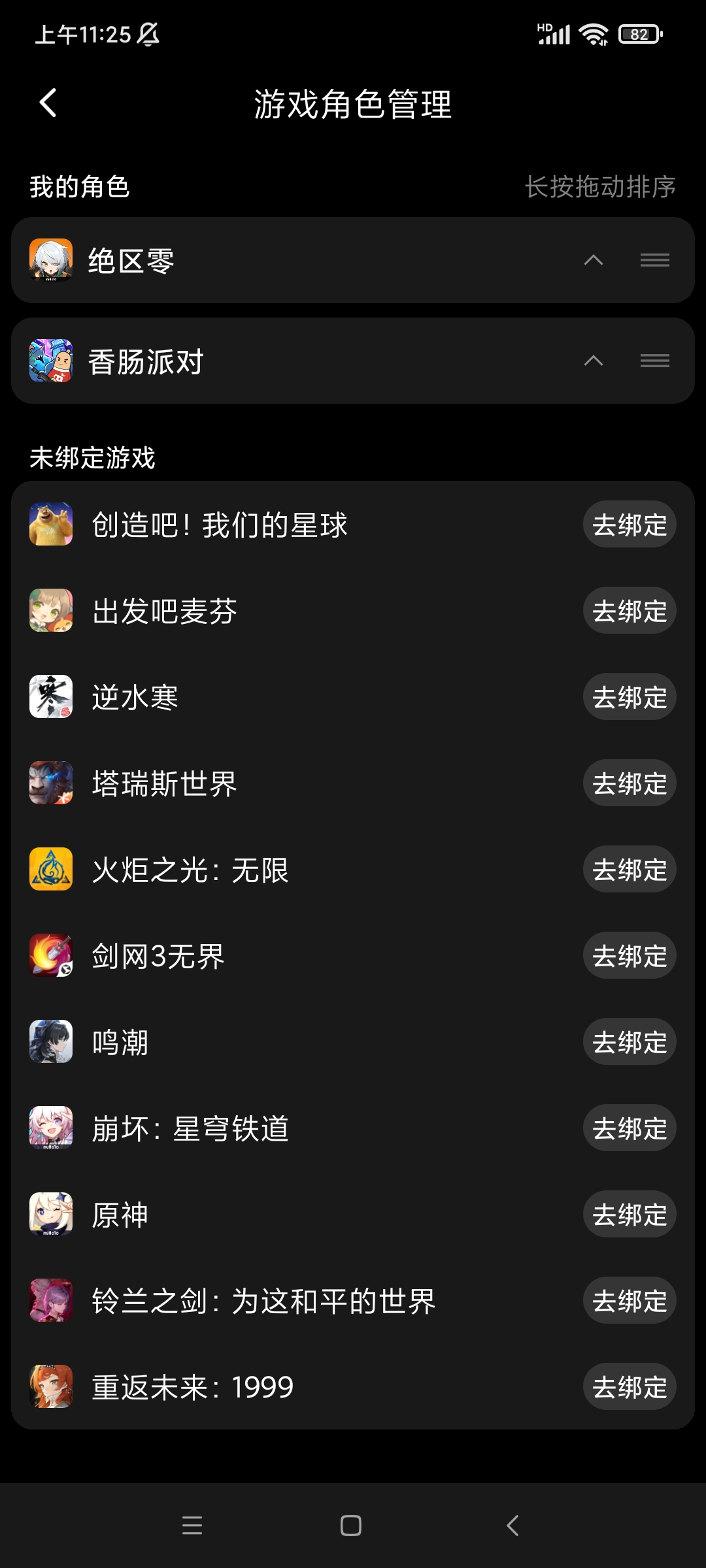706x1568 pixels.
Task: Tap 去绑定 for 铃兰之剑
Action: (x=628, y=1300)
